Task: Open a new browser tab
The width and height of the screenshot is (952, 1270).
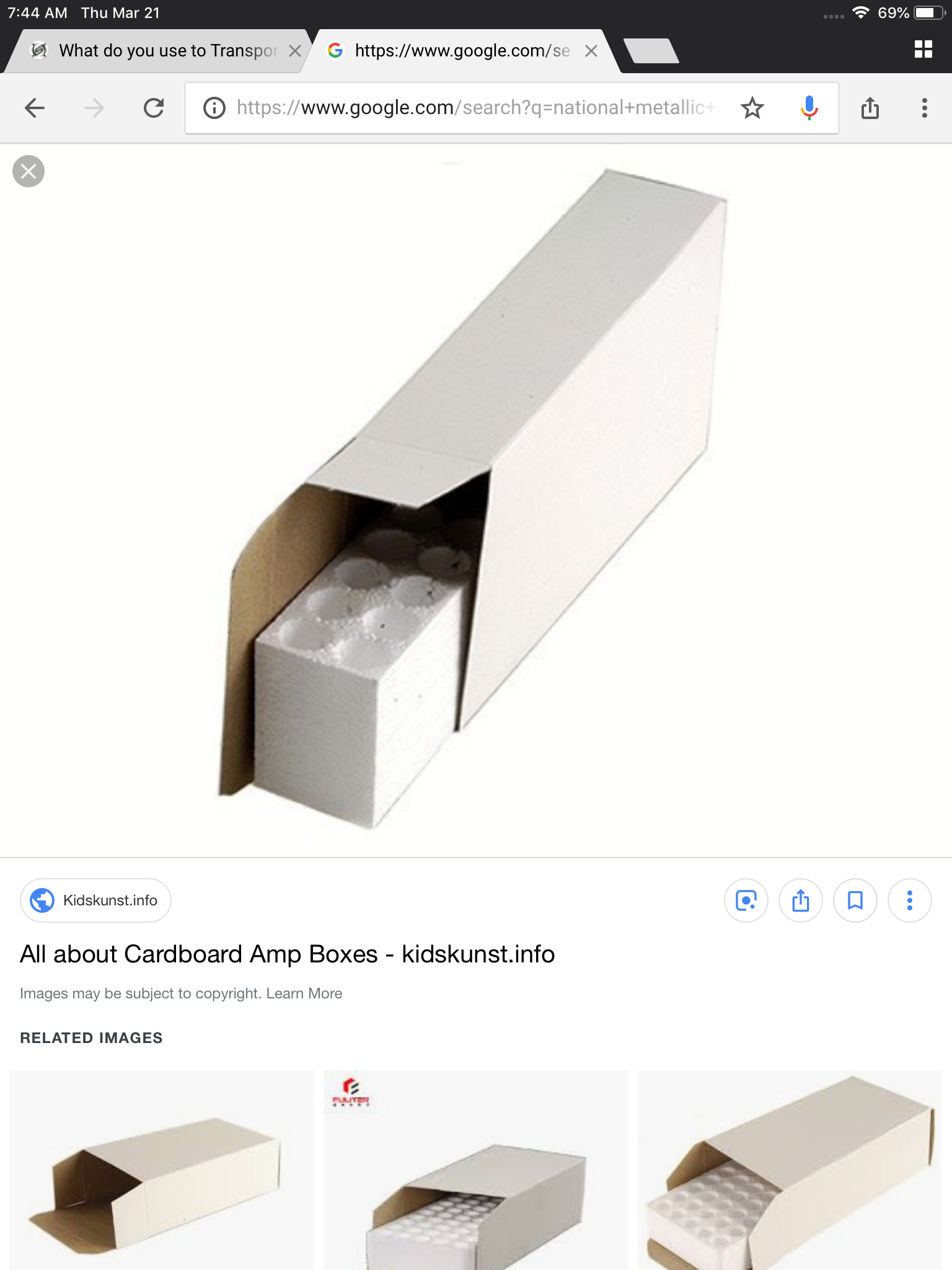Action: tap(651, 51)
